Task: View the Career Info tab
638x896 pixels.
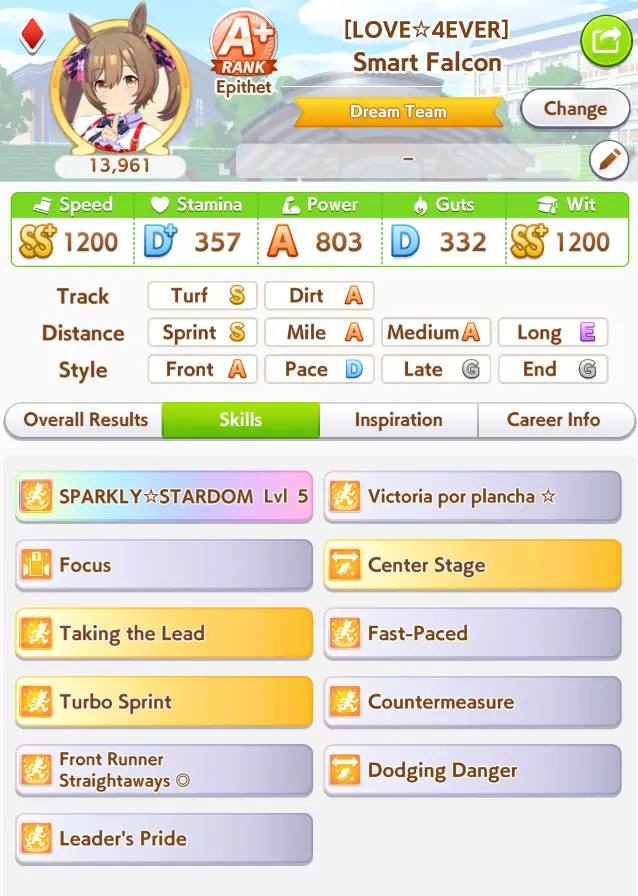Action: coord(553,420)
